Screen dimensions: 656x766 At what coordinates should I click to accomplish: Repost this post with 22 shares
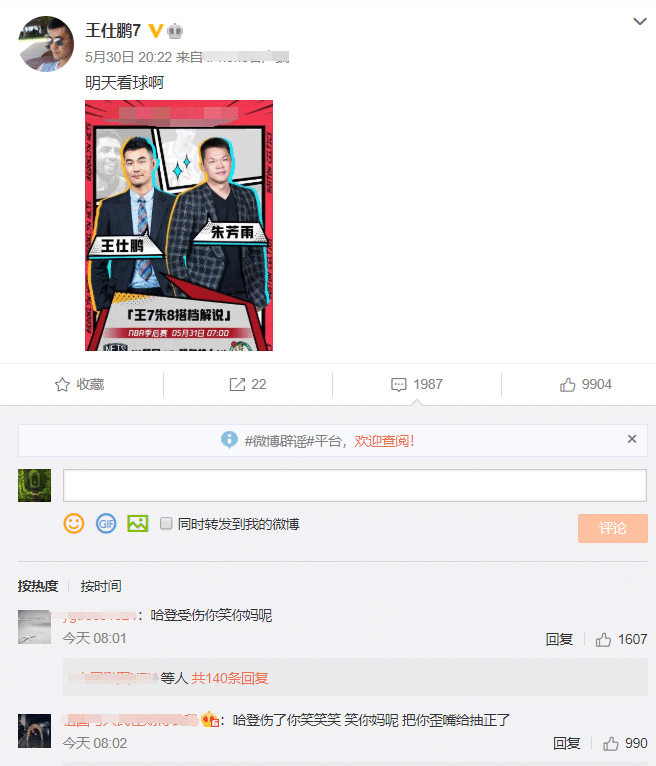click(247, 384)
